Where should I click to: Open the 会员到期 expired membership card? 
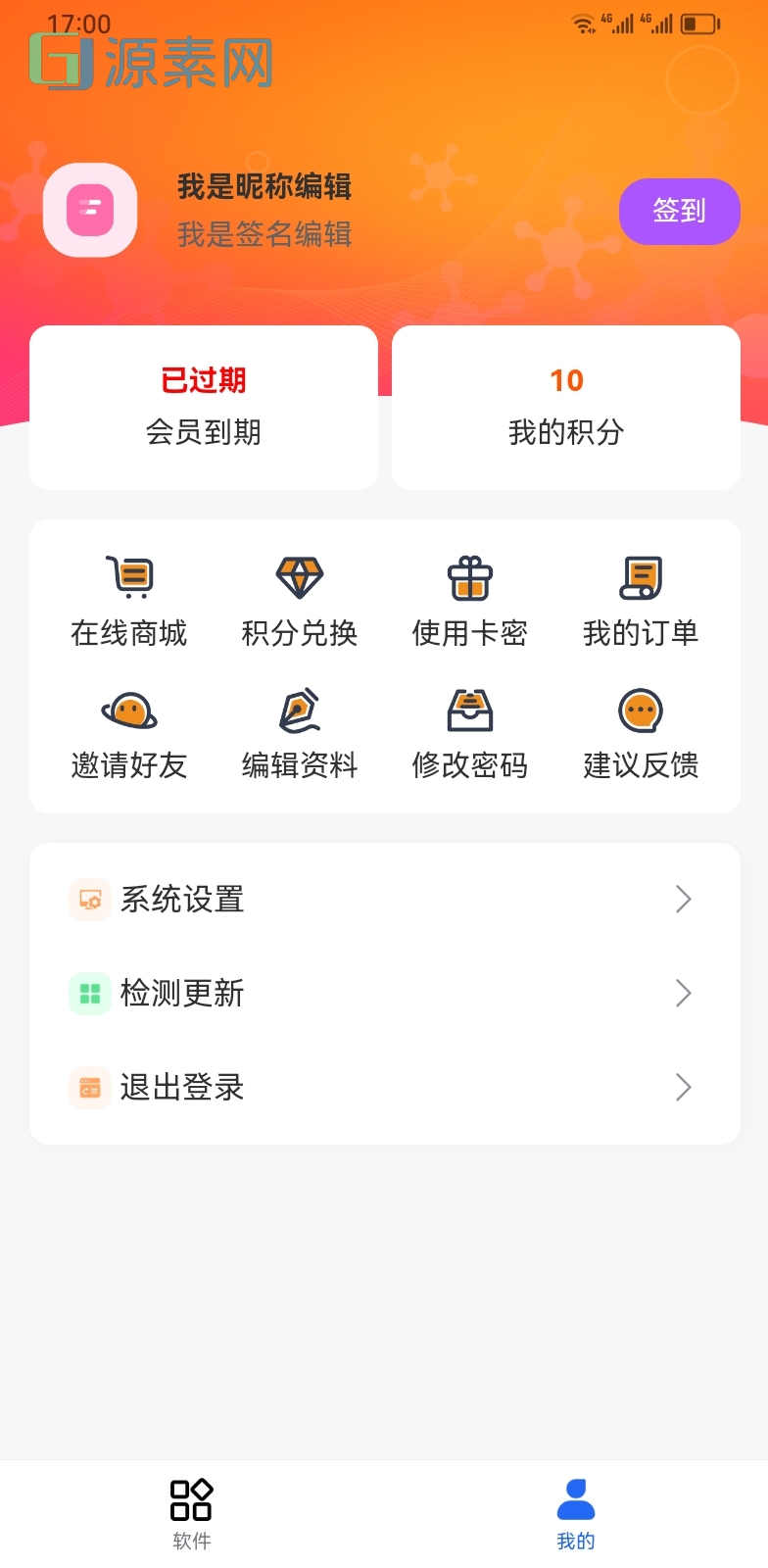click(203, 406)
